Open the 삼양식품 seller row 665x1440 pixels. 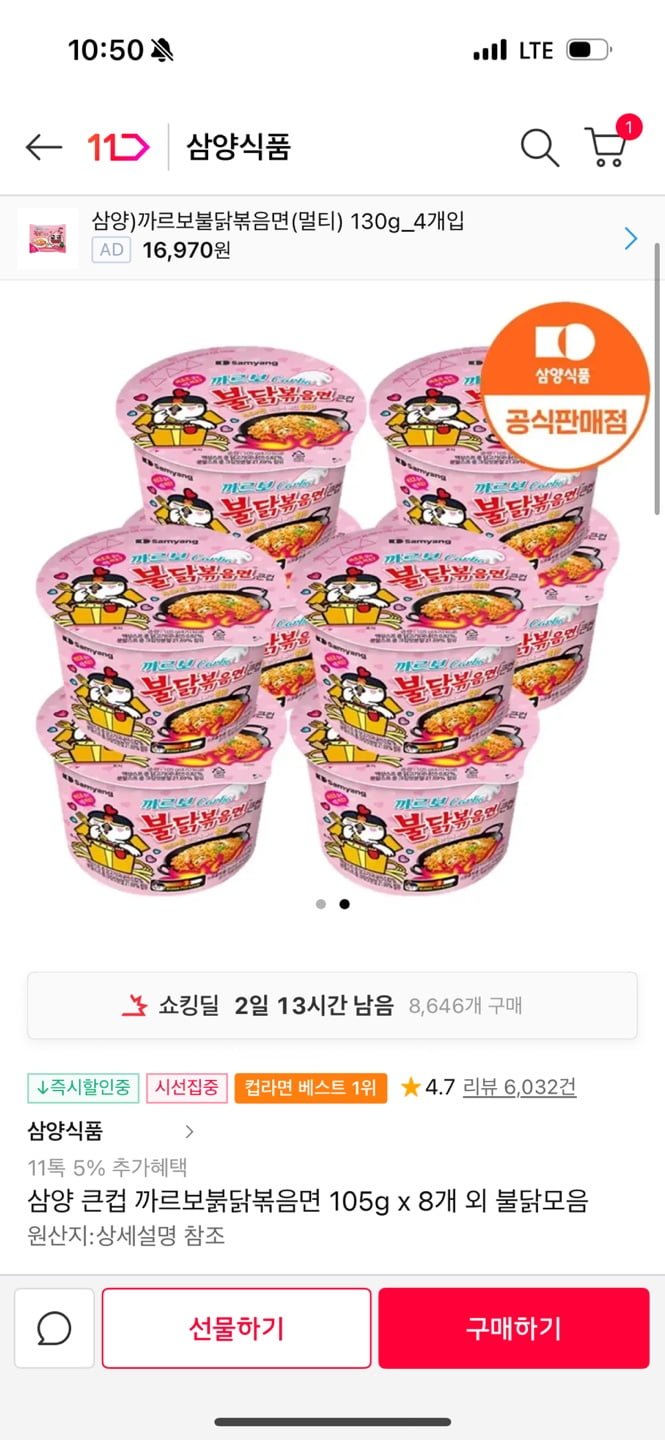pyautogui.click(x=112, y=1131)
